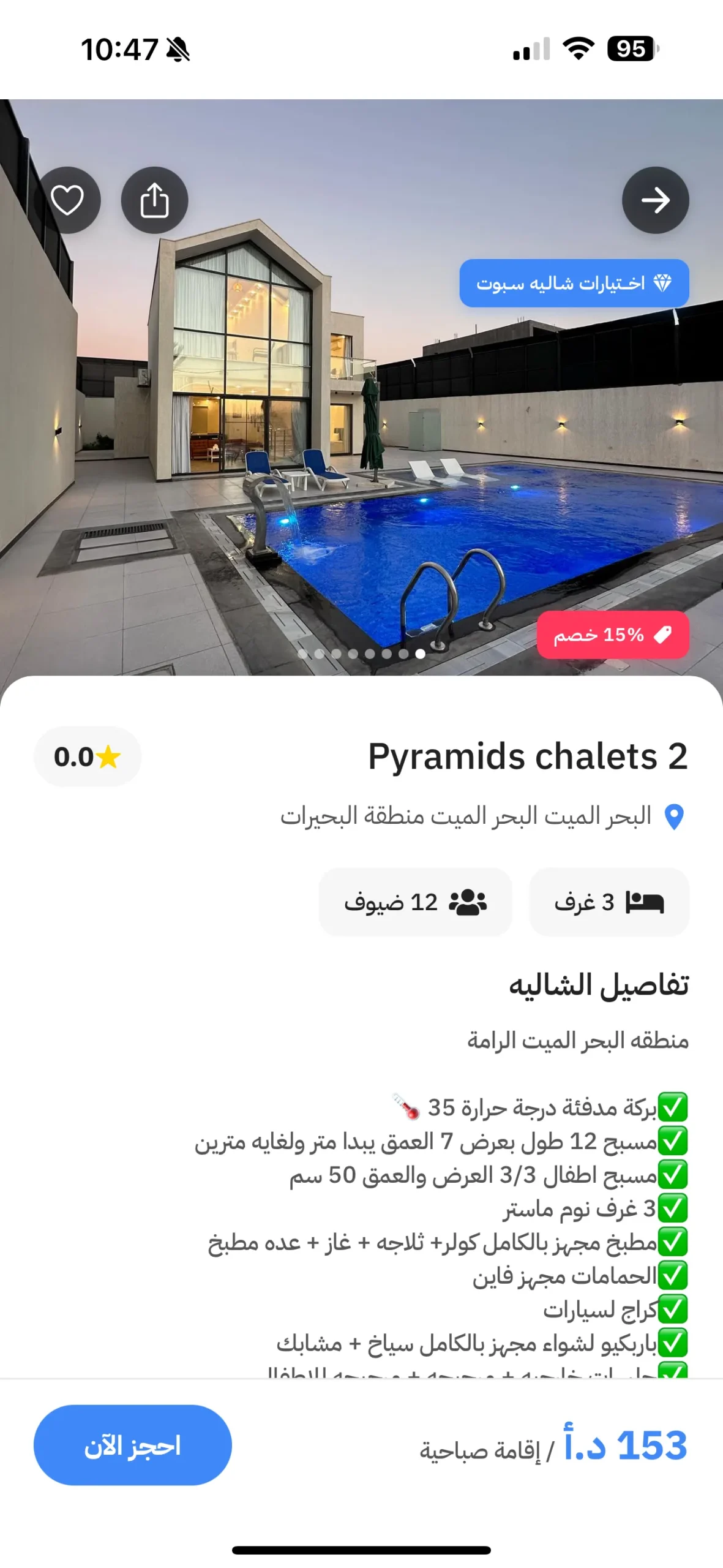Add Pyramids chalets 2 to favorites
This screenshot has height=1568, width=723.
pos(67,200)
